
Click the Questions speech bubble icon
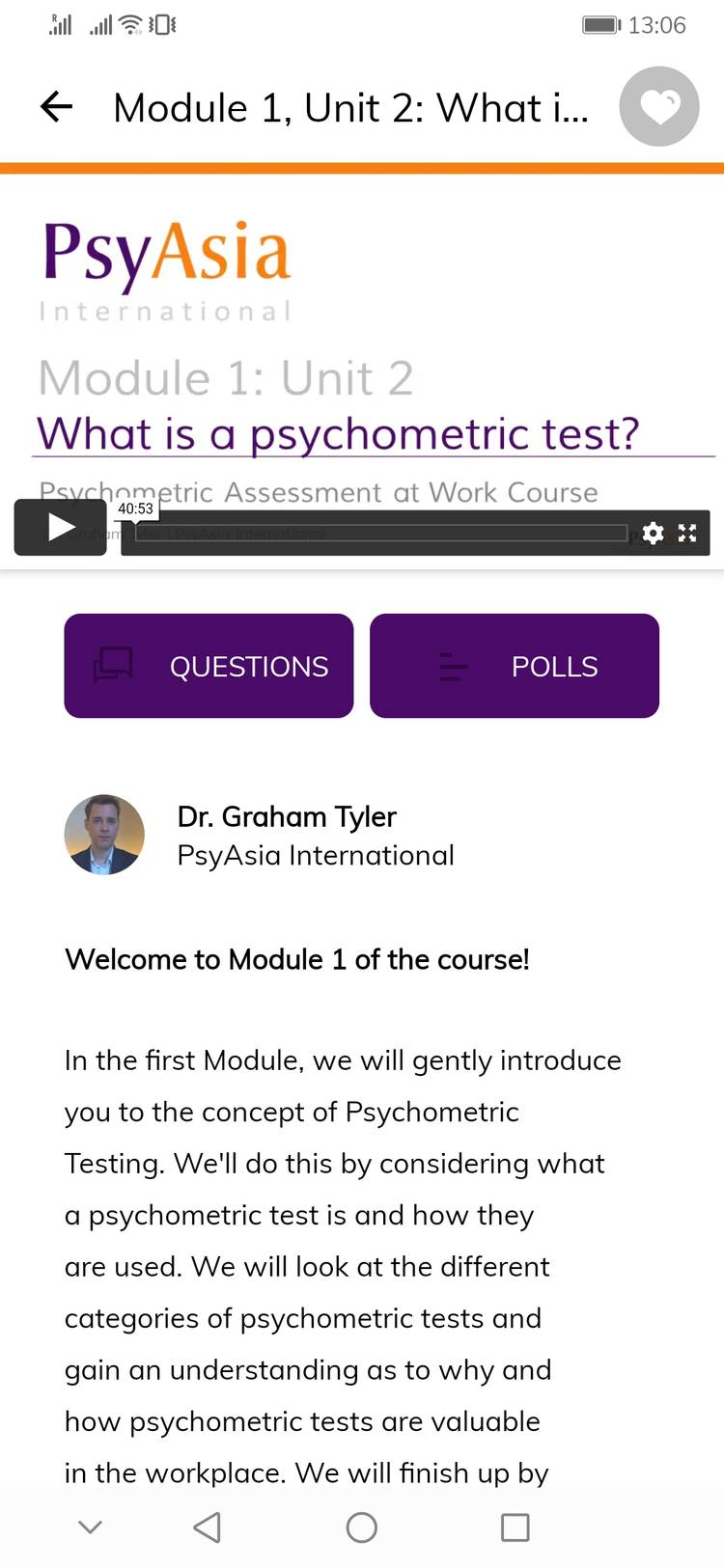click(x=114, y=666)
